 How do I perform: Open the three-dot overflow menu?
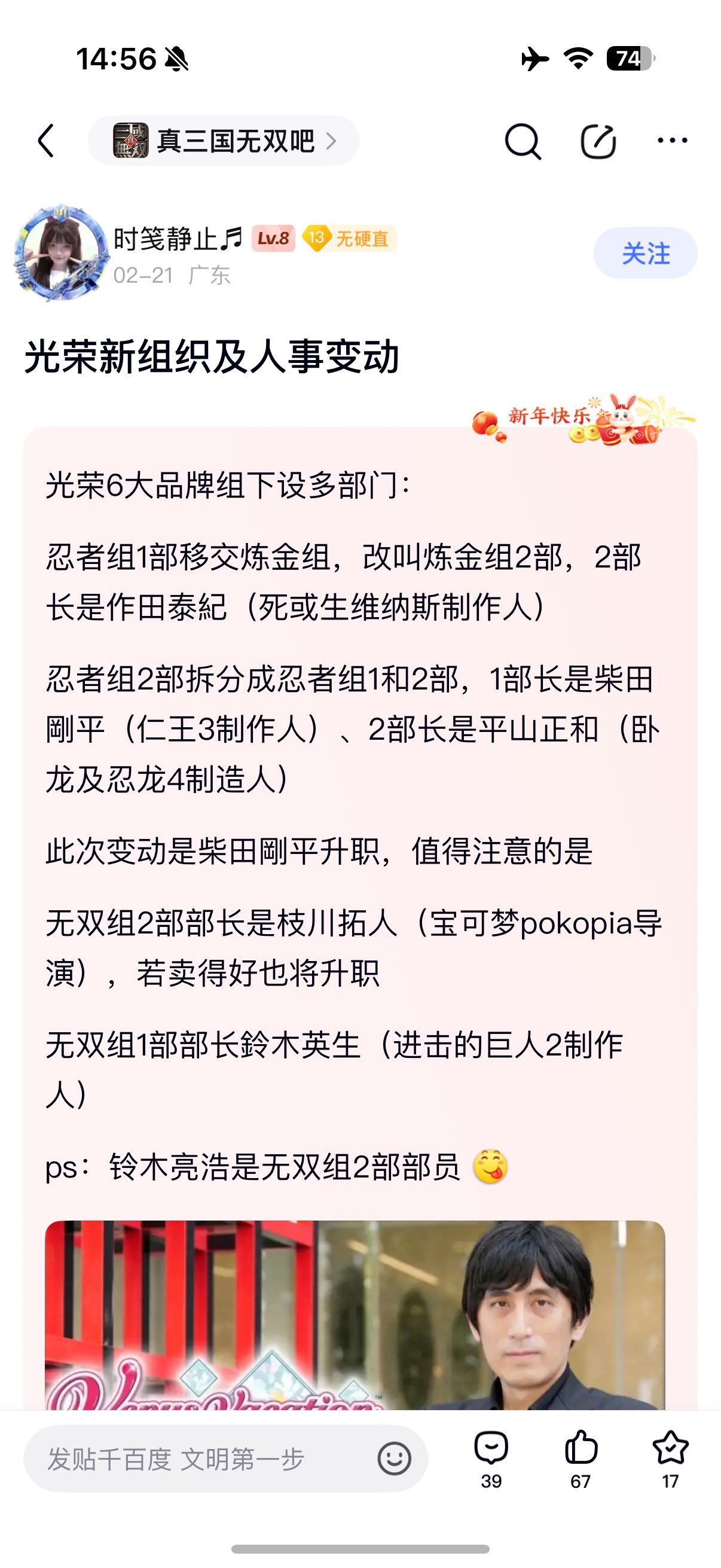coord(672,141)
